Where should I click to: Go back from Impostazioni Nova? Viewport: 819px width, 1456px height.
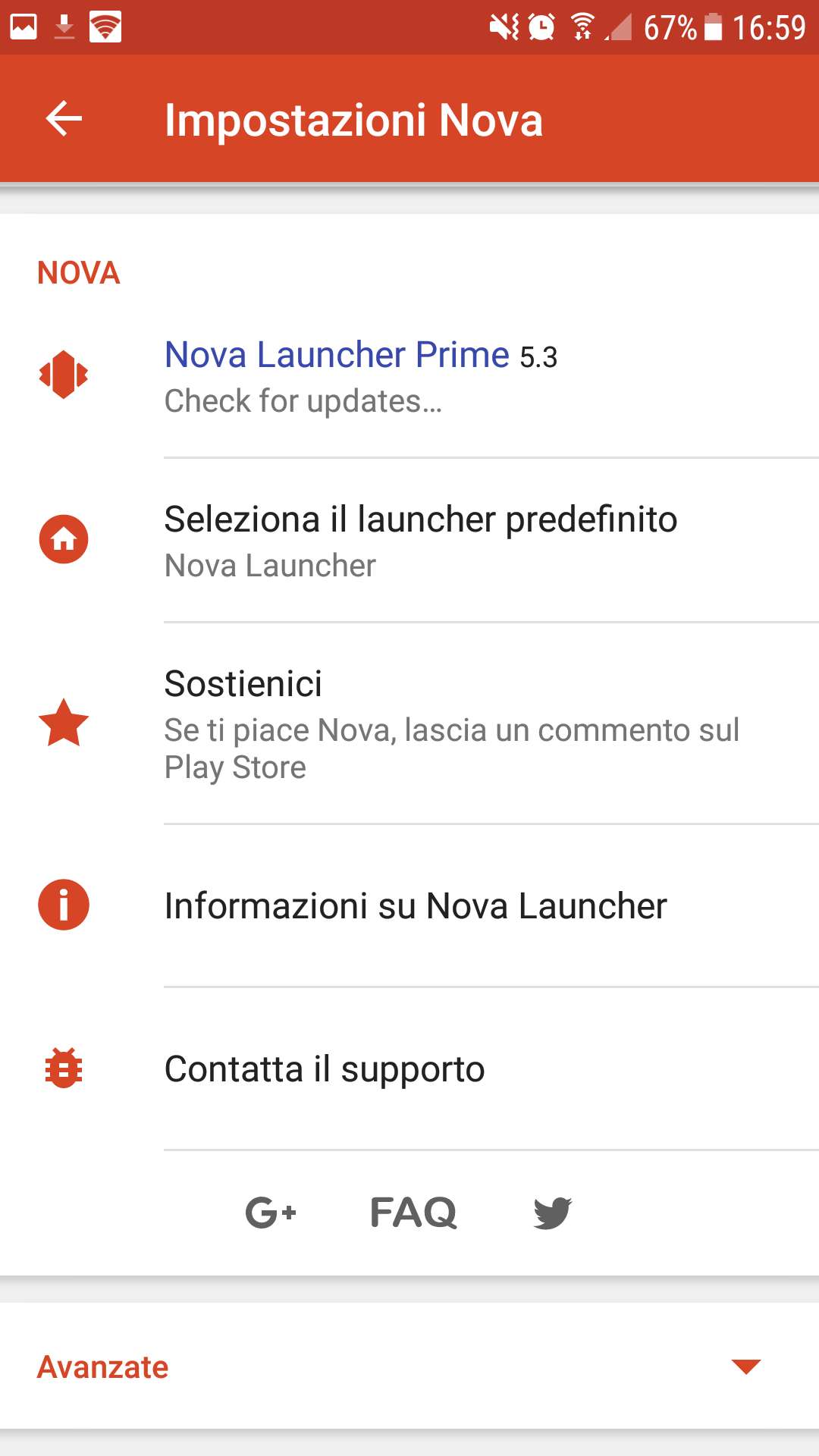64,119
